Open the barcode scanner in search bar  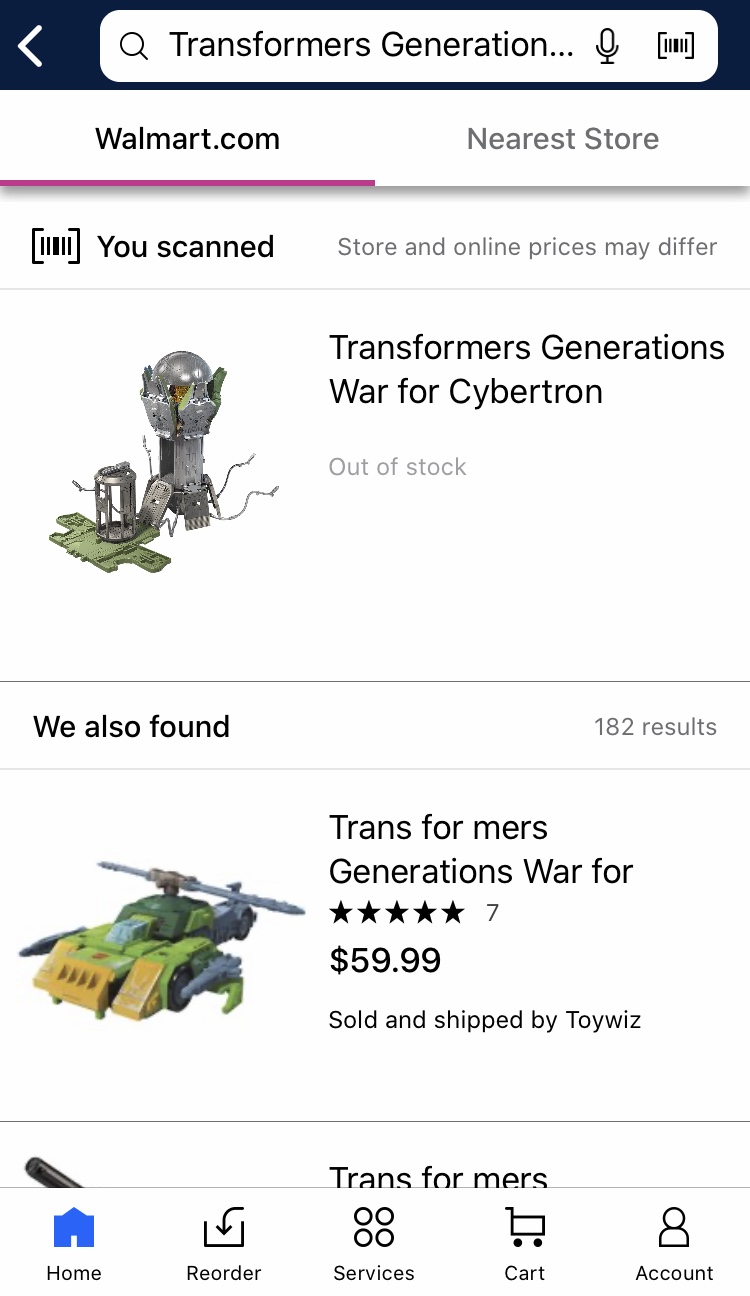676,46
